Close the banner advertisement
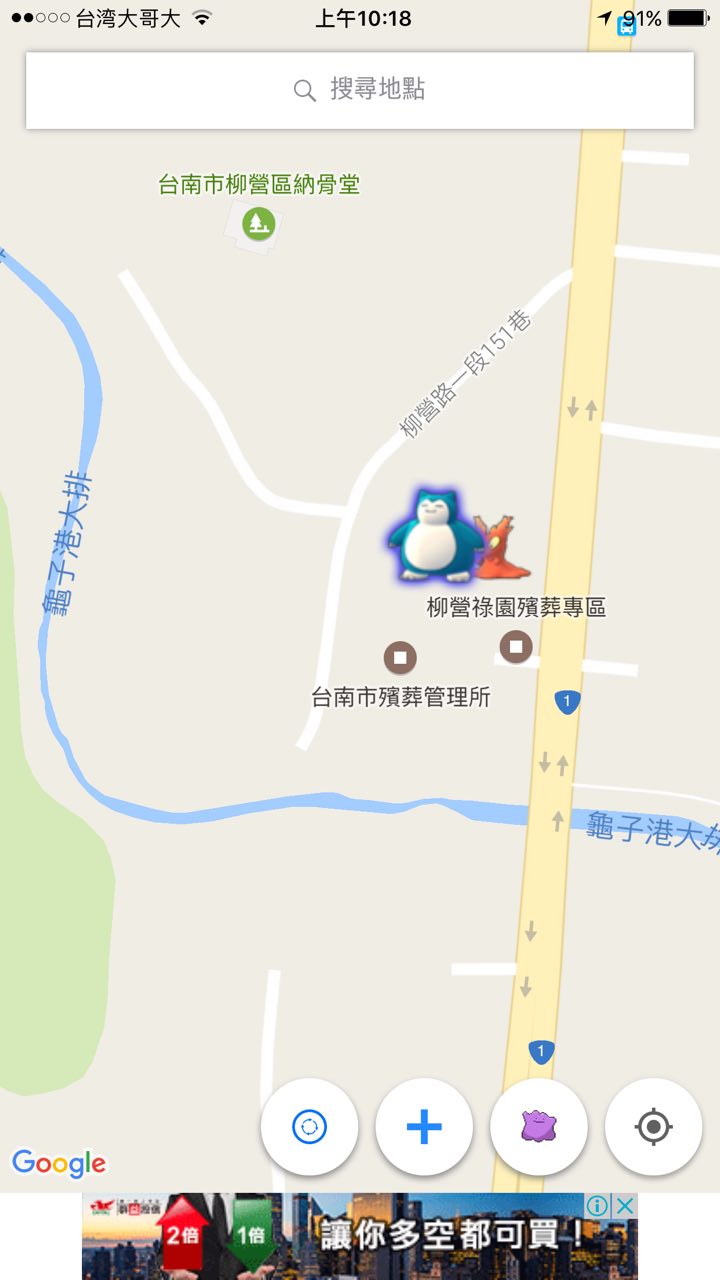Viewport: 720px width, 1280px height. click(x=625, y=1206)
